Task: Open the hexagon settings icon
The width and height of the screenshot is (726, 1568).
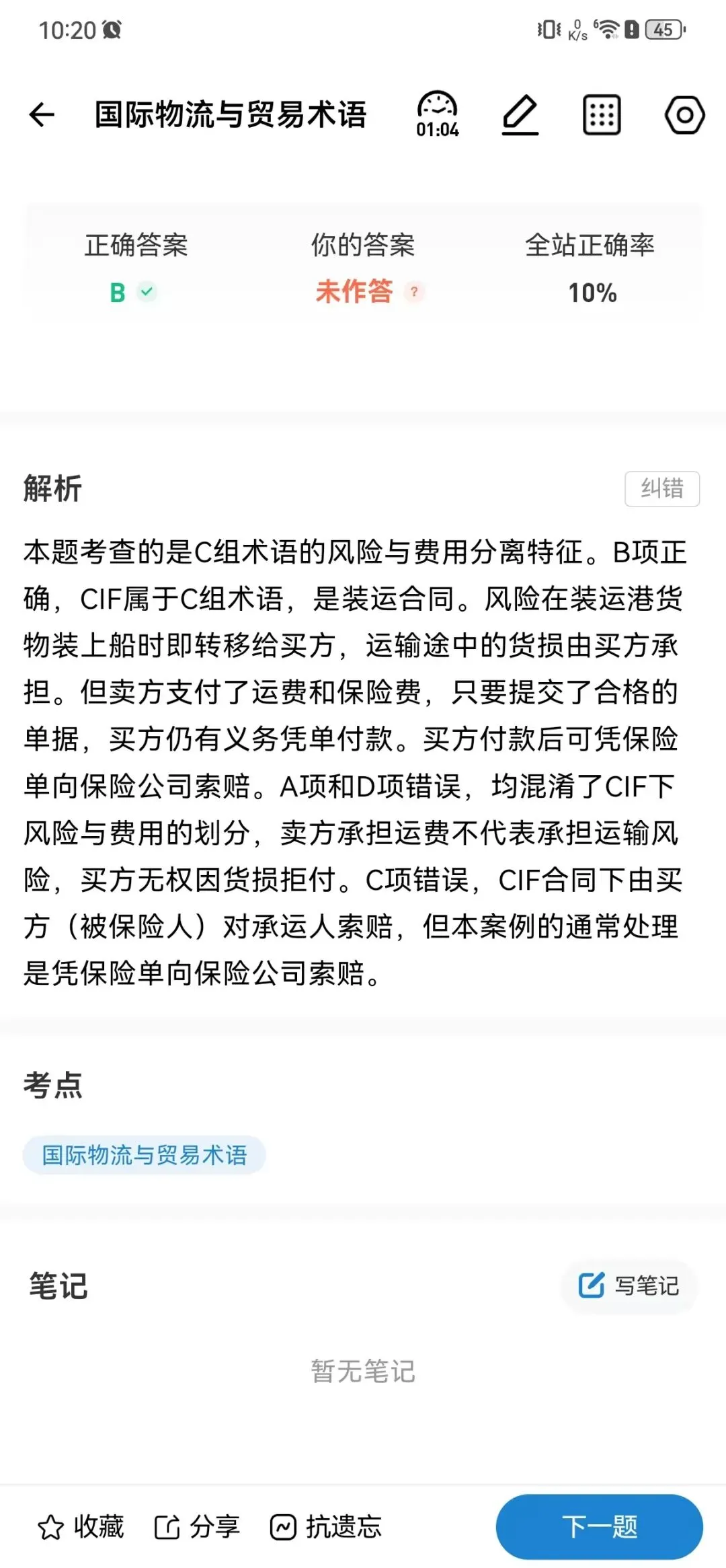Action: click(684, 115)
